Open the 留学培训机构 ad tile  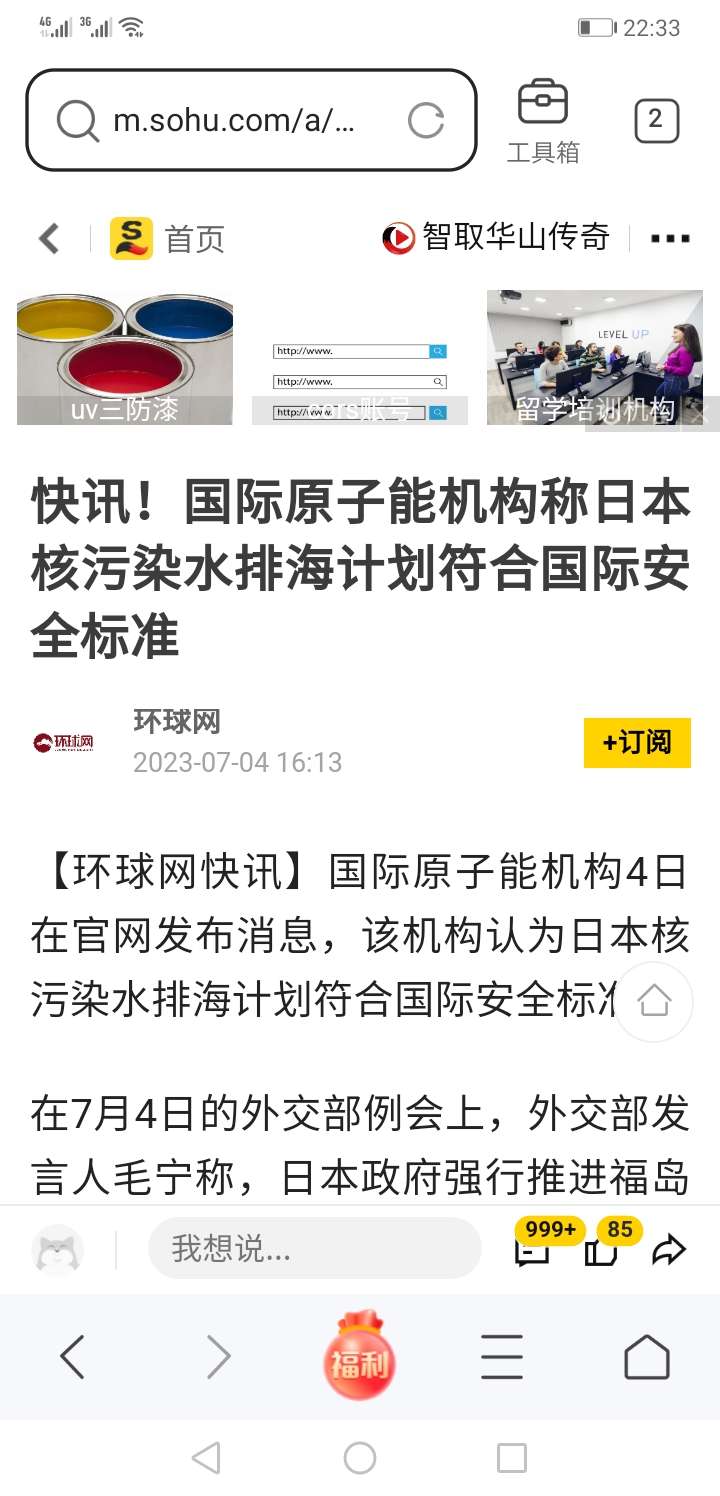(594, 358)
